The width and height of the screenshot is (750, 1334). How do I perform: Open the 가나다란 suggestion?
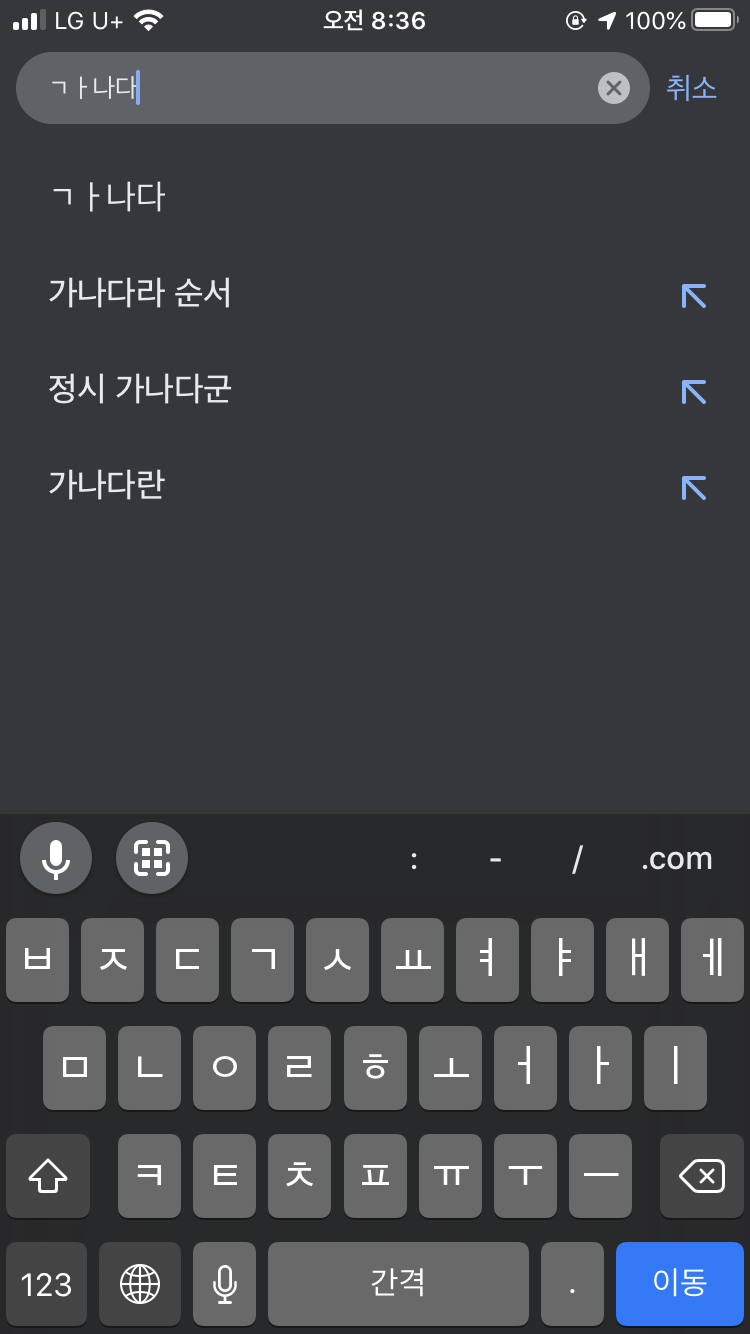pyautogui.click(x=107, y=485)
